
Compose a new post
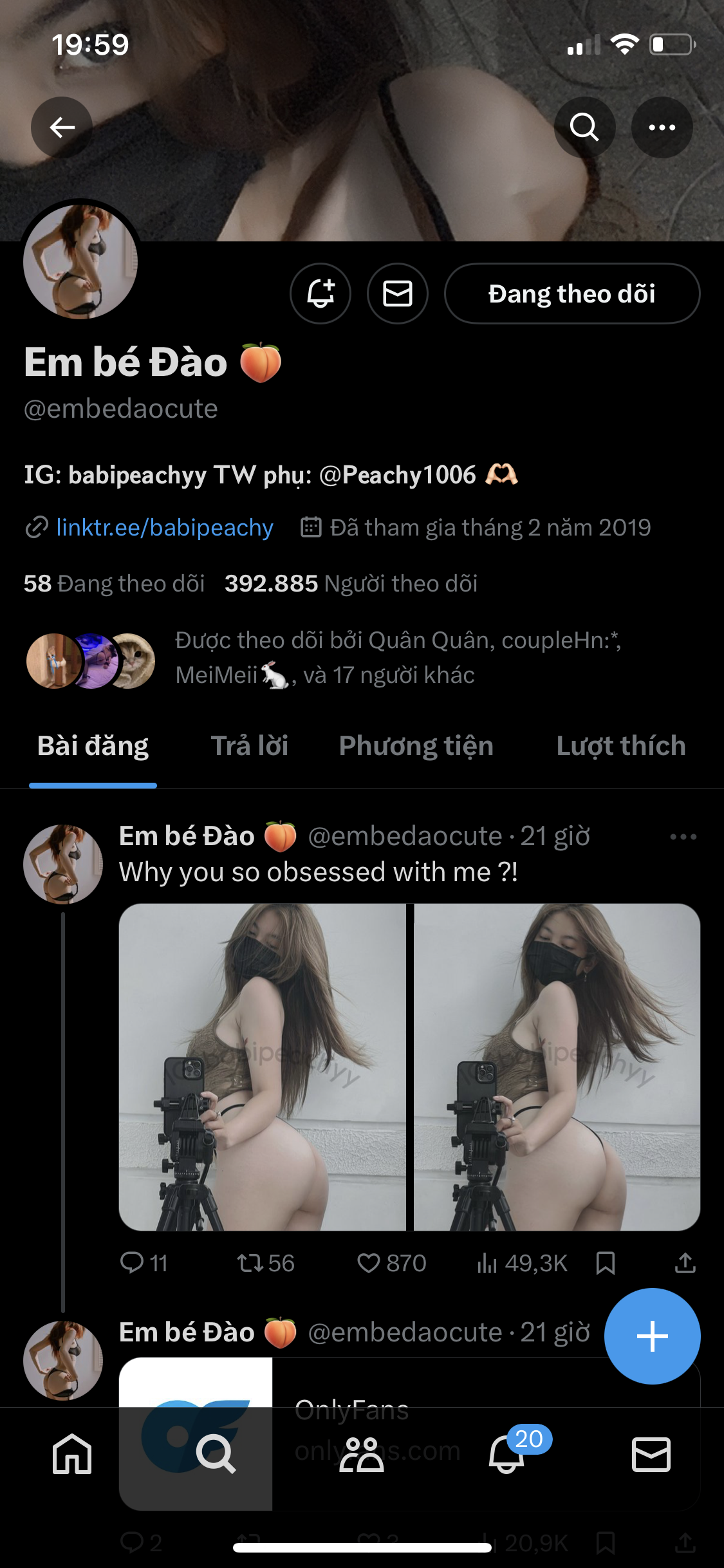tap(653, 1336)
